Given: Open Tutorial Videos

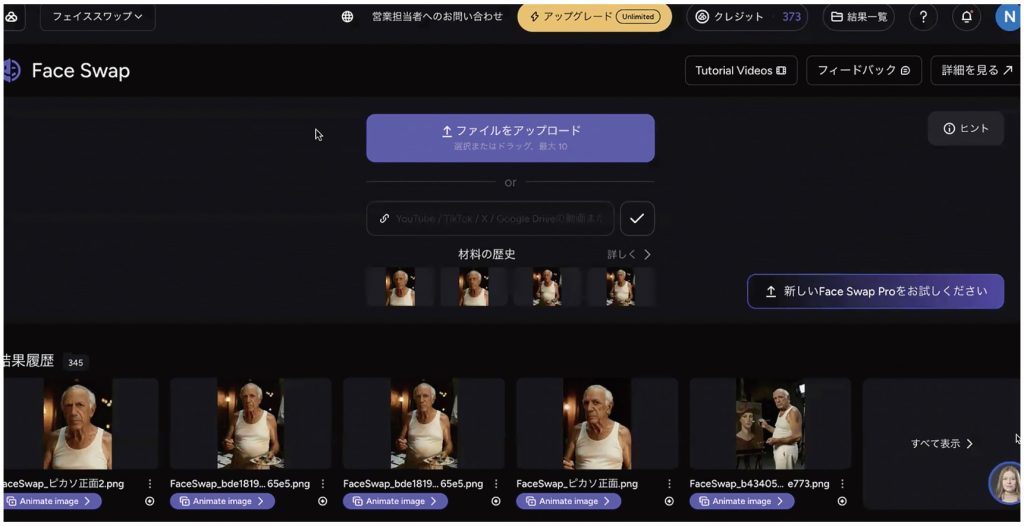Looking at the screenshot, I should (740, 71).
